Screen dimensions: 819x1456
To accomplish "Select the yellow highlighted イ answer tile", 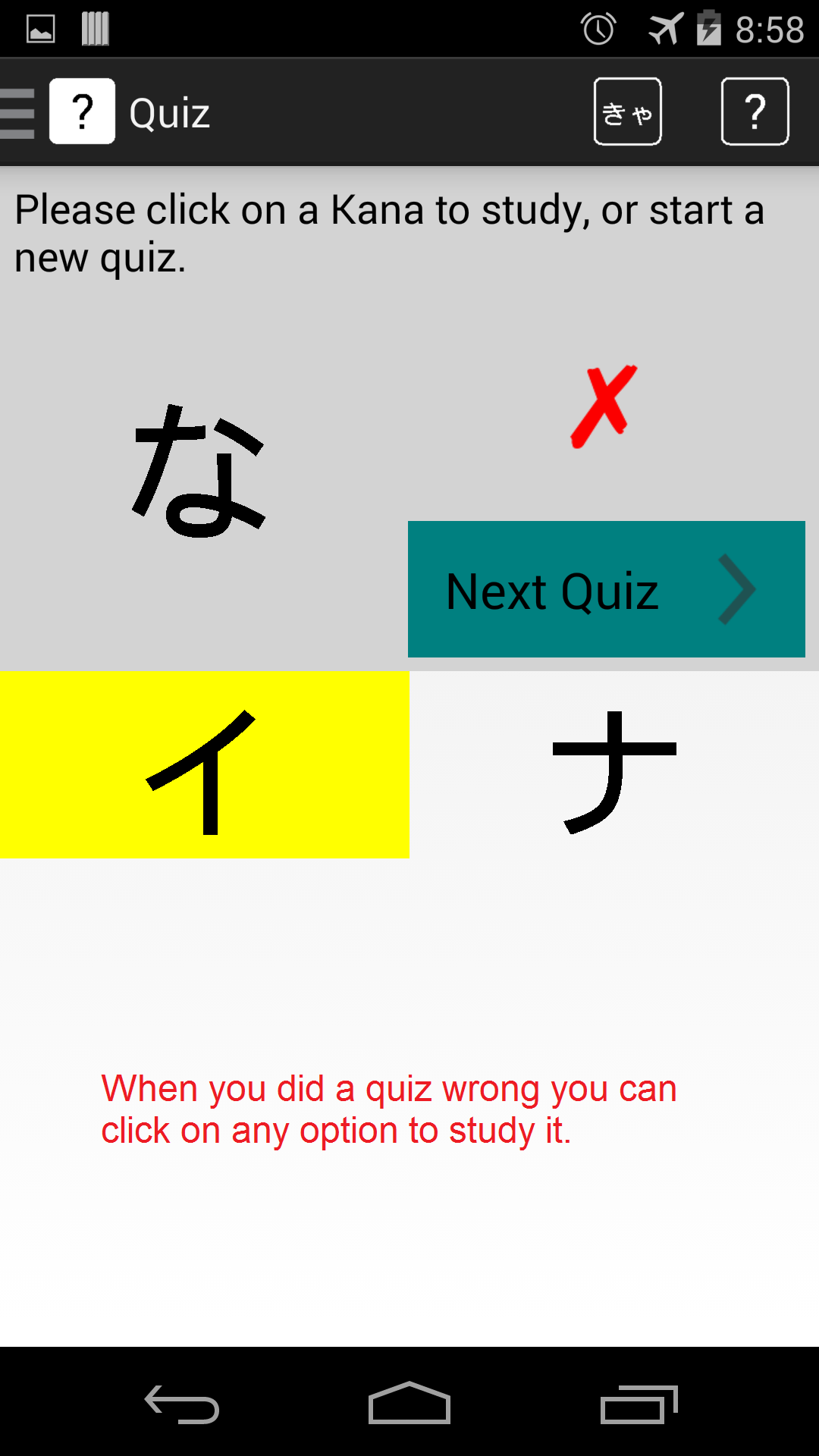I will tap(205, 762).
